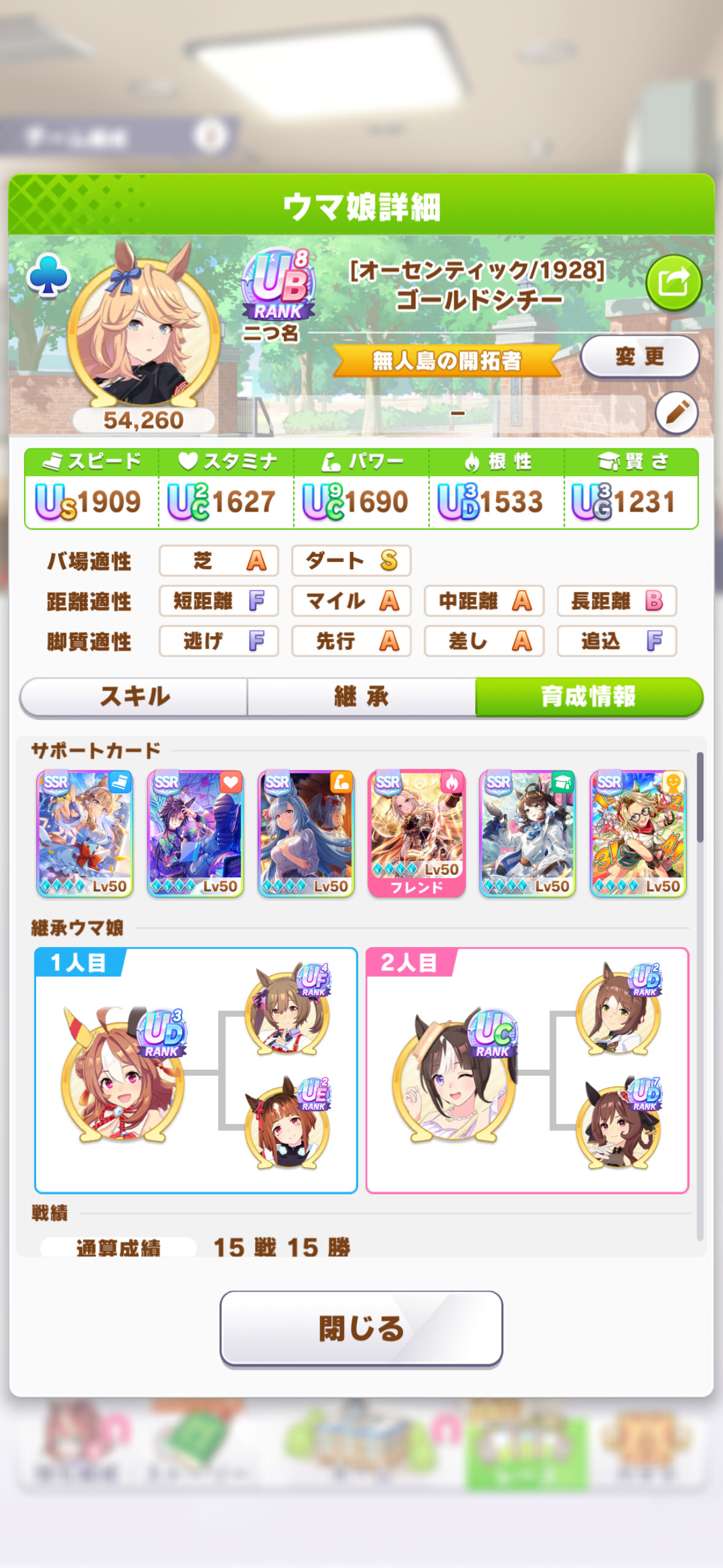
Task: Edit the memo with the pencil icon
Action: [x=676, y=412]
